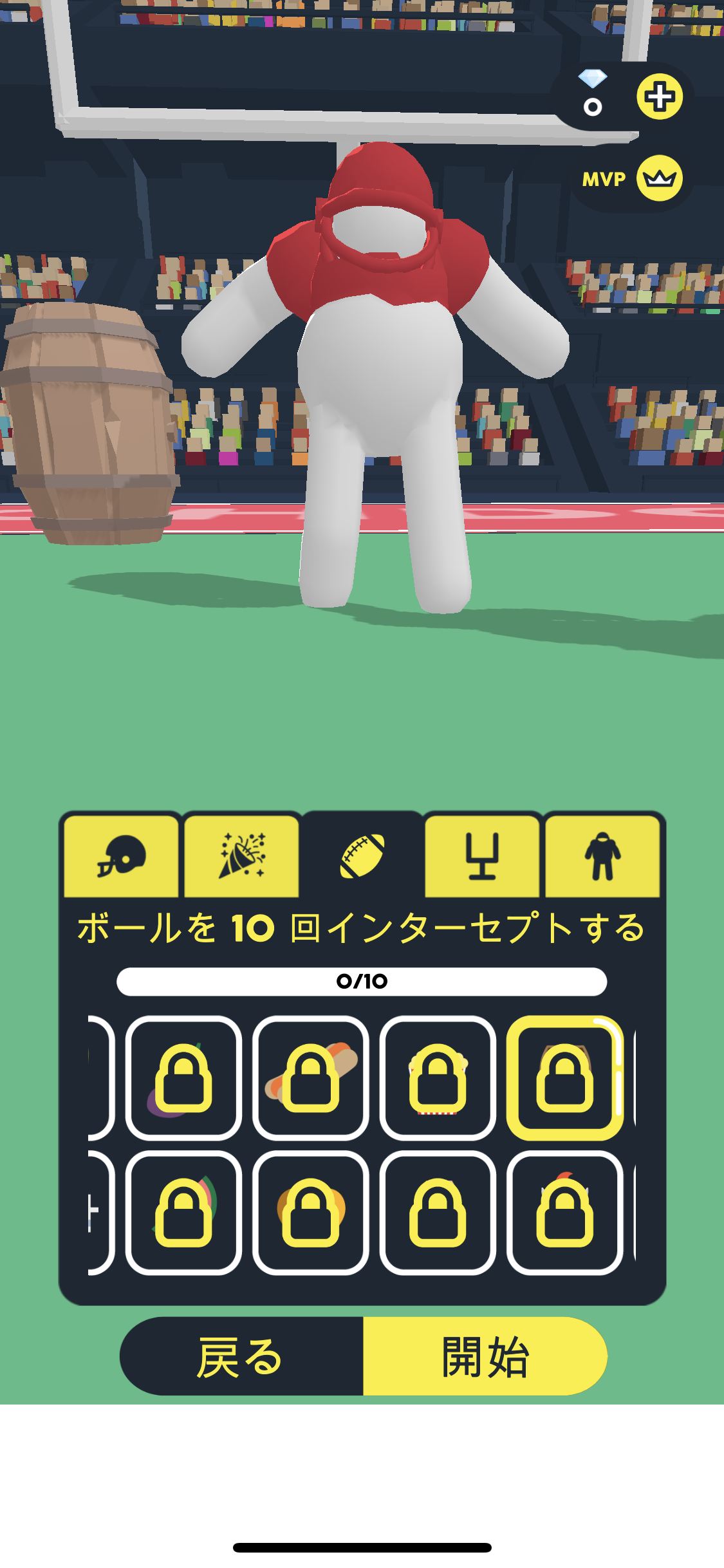Select the highlighted locked barrel ball
This screenshot has width=724, height=1568.
click(565, 1078)
